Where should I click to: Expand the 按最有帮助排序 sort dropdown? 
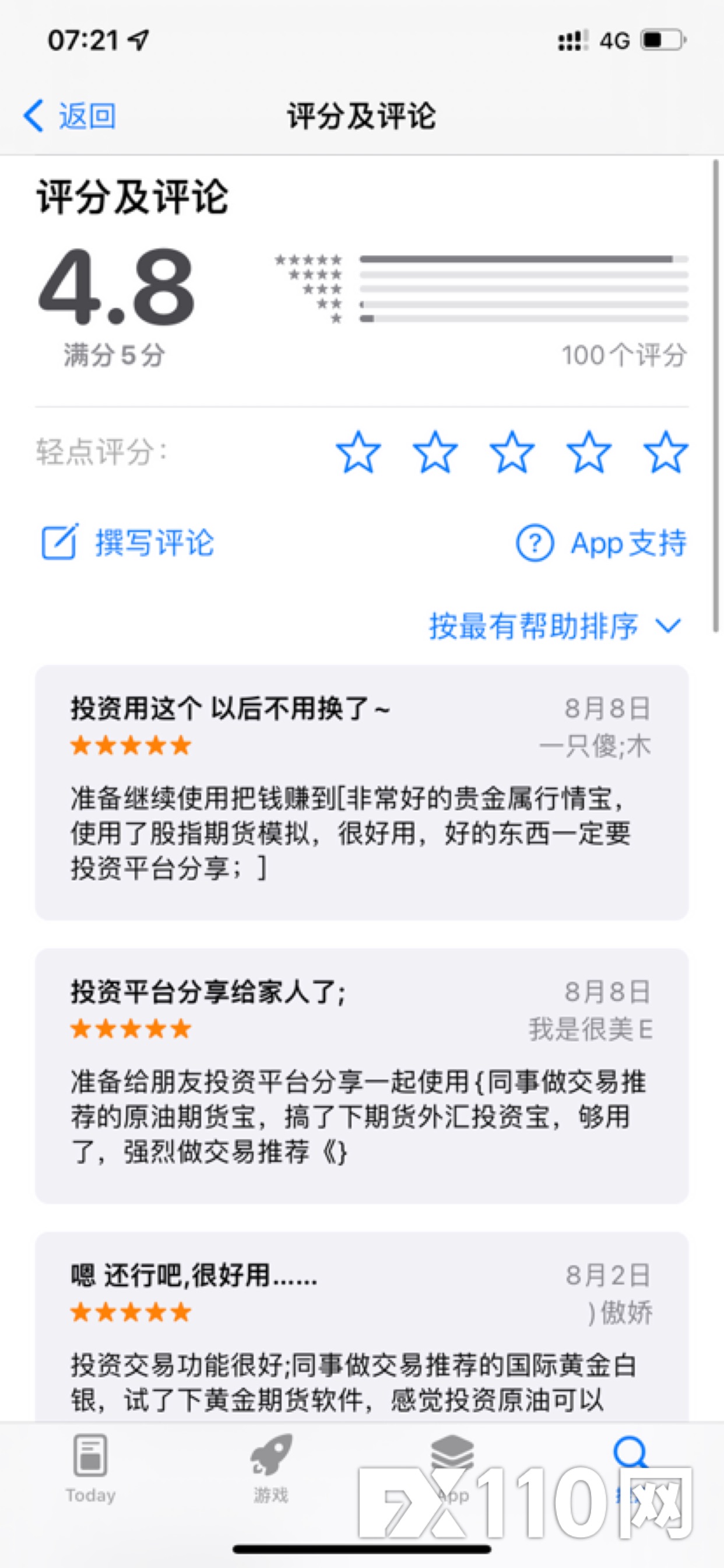pyautogui.click(x=554, y=626)
